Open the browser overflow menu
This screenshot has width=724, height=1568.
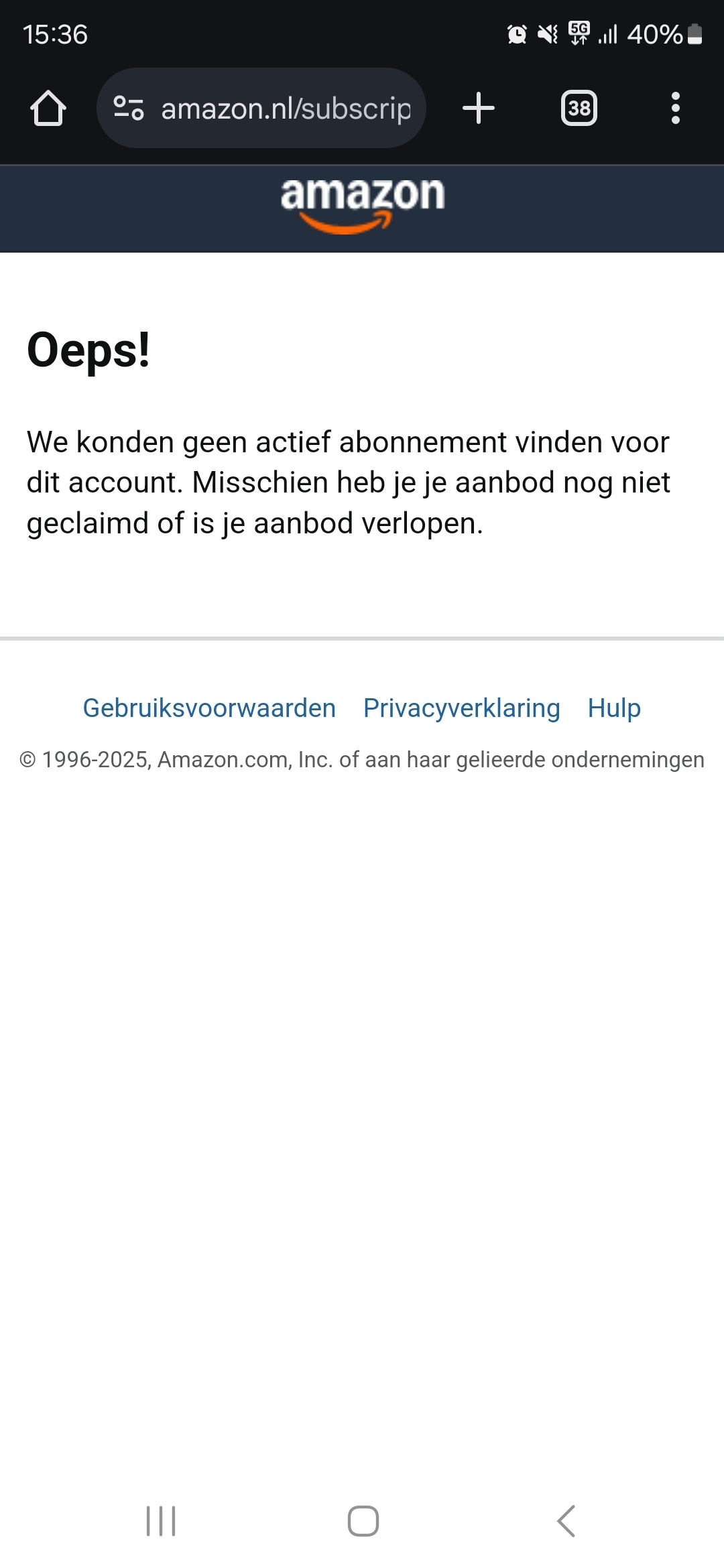676,108
